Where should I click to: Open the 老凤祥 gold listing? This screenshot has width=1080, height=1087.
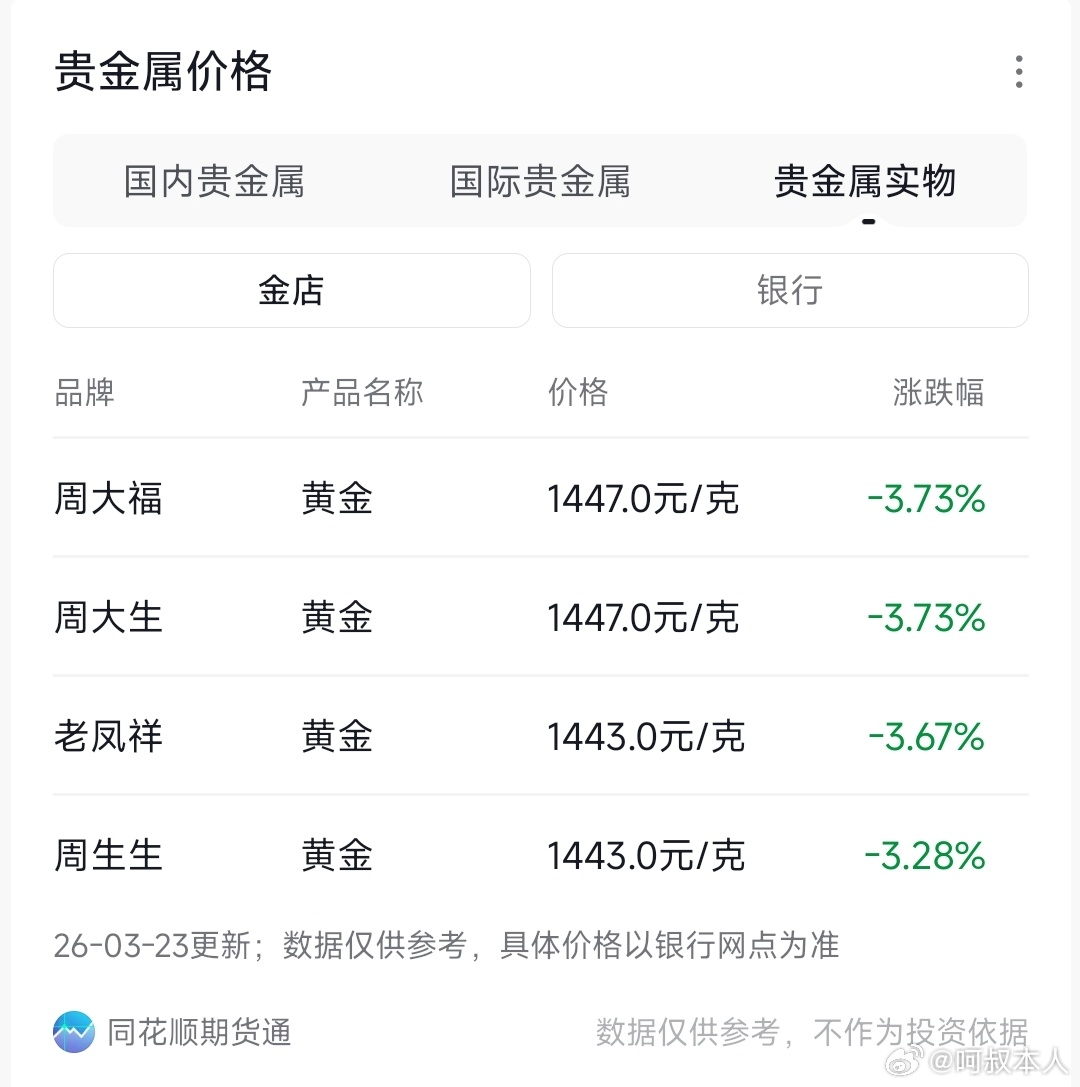point(108,737)
